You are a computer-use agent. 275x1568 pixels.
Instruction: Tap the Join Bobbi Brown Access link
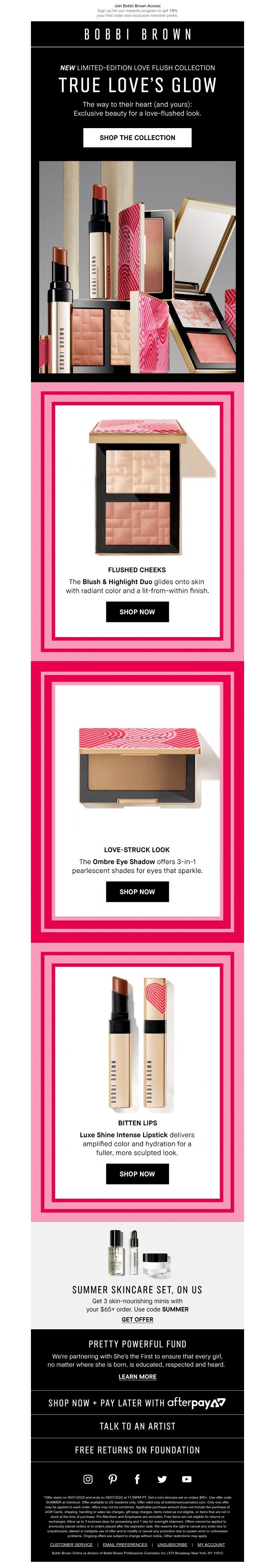(x=137, y=5)
